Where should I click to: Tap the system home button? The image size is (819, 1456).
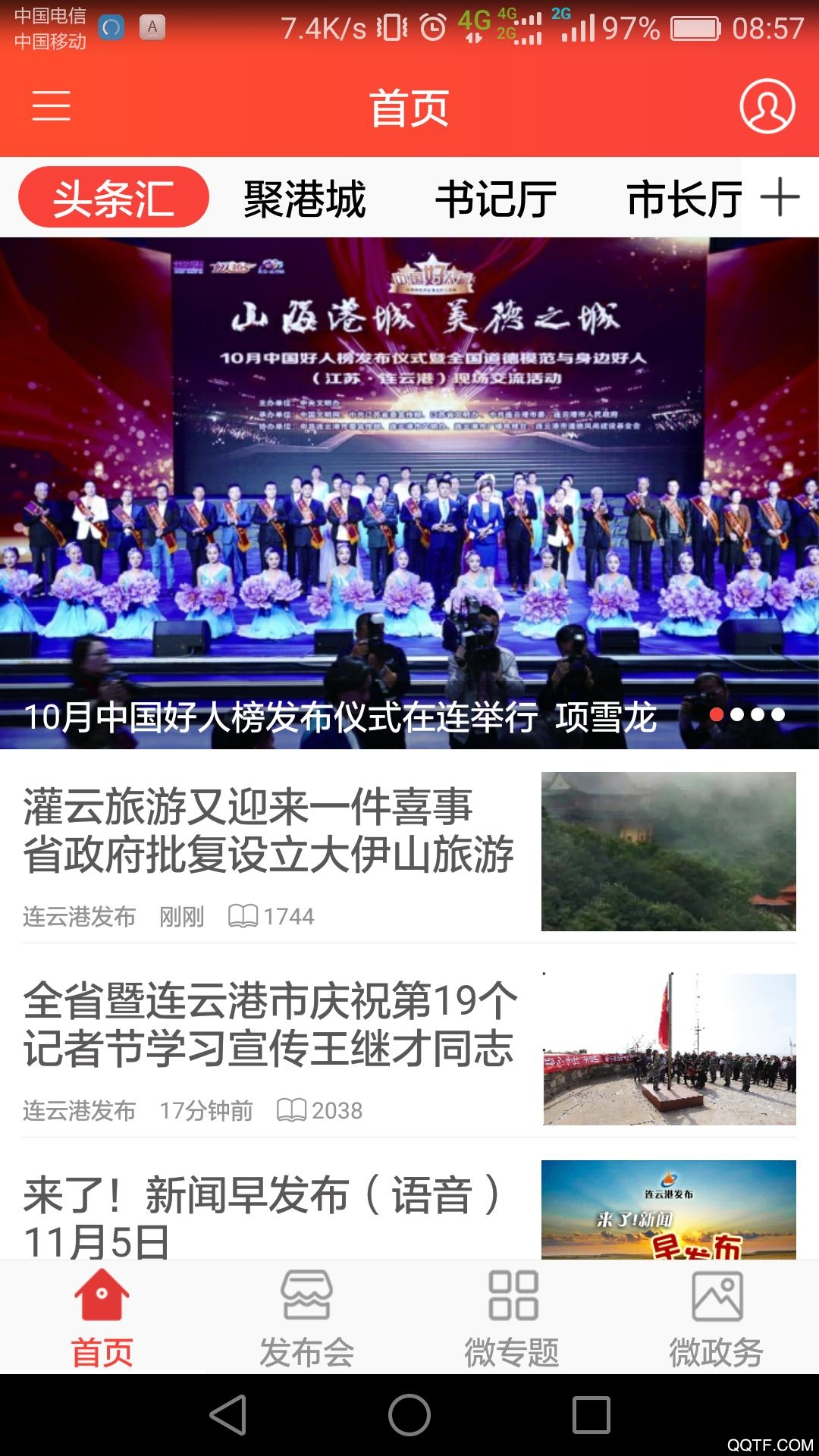coord(409,1415)
